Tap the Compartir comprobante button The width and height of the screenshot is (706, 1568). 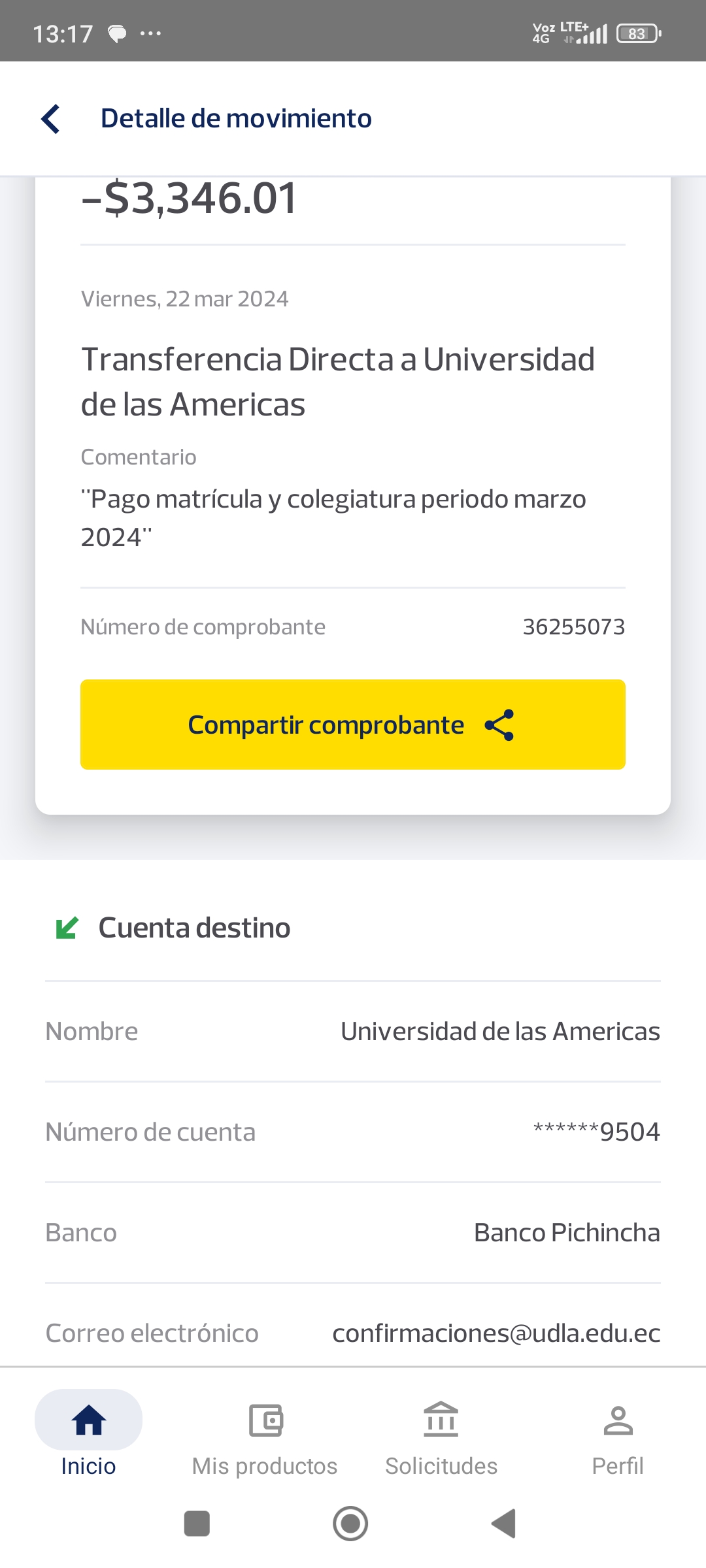(x=353, y=725)
